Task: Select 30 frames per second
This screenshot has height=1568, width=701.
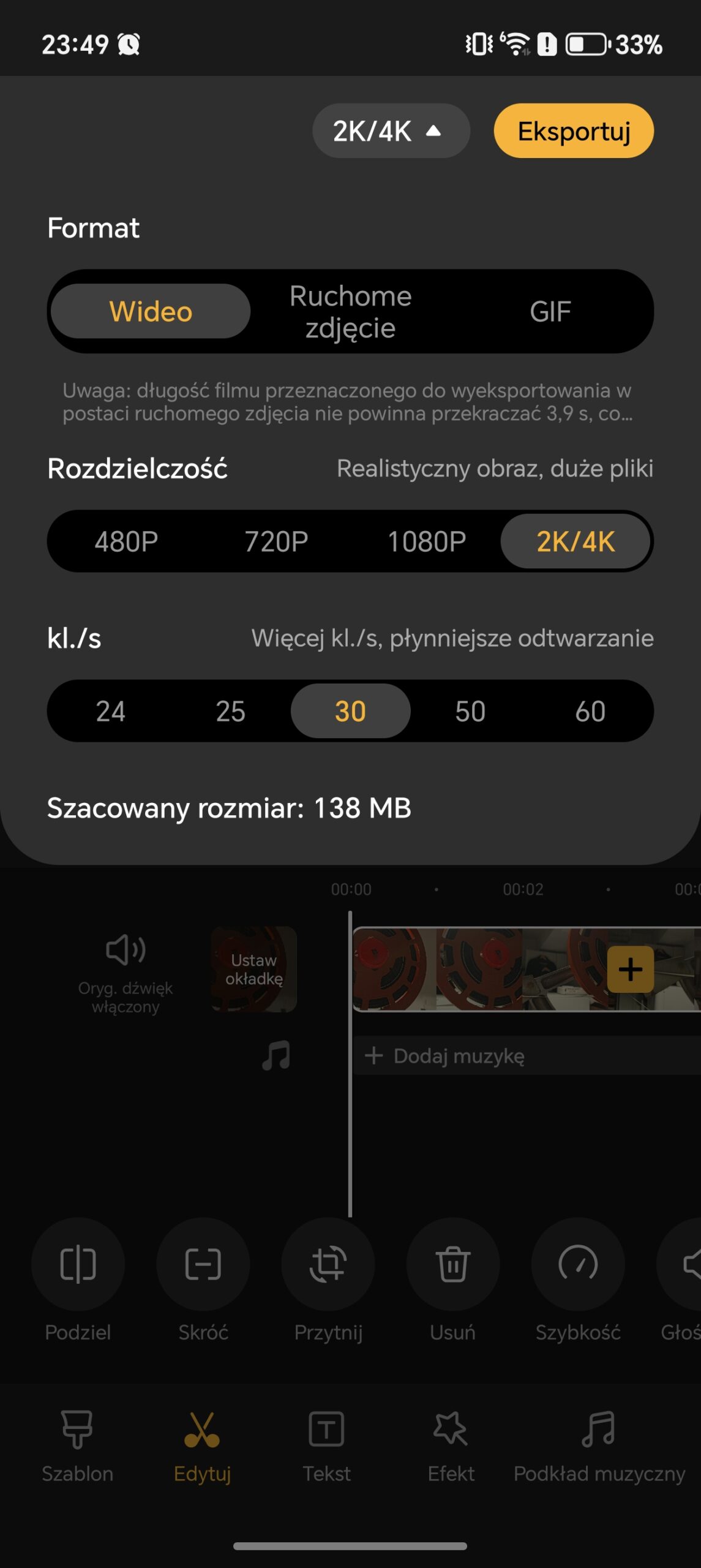Action: pos(350,711)
